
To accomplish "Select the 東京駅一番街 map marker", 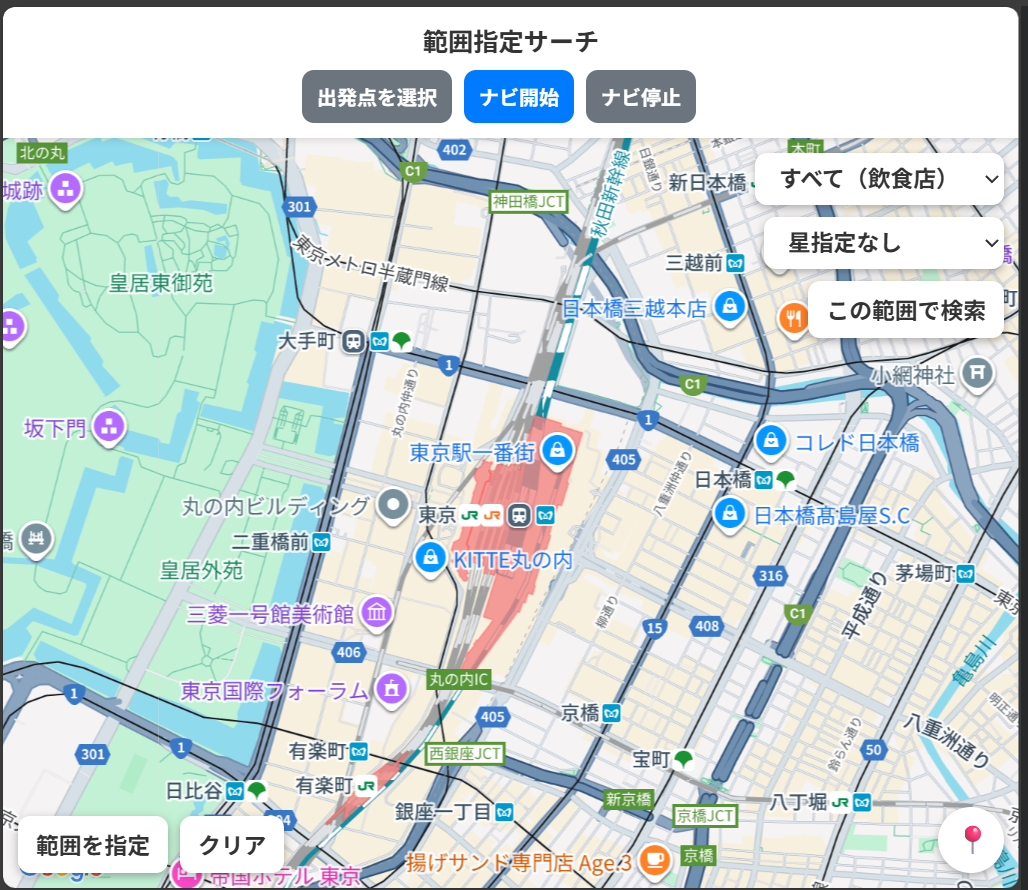I will [x=558, y=451].
